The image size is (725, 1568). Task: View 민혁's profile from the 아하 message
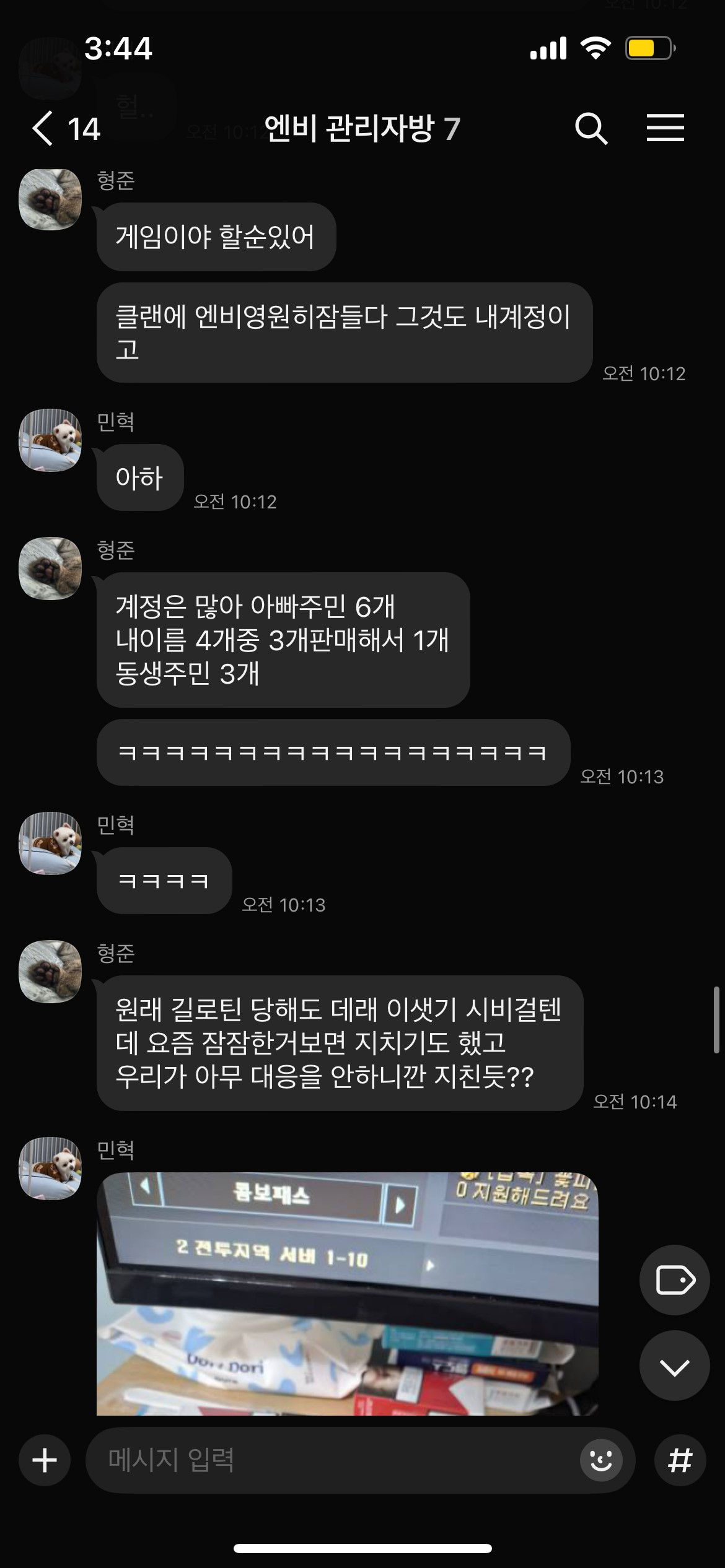[x=50, y=440]
